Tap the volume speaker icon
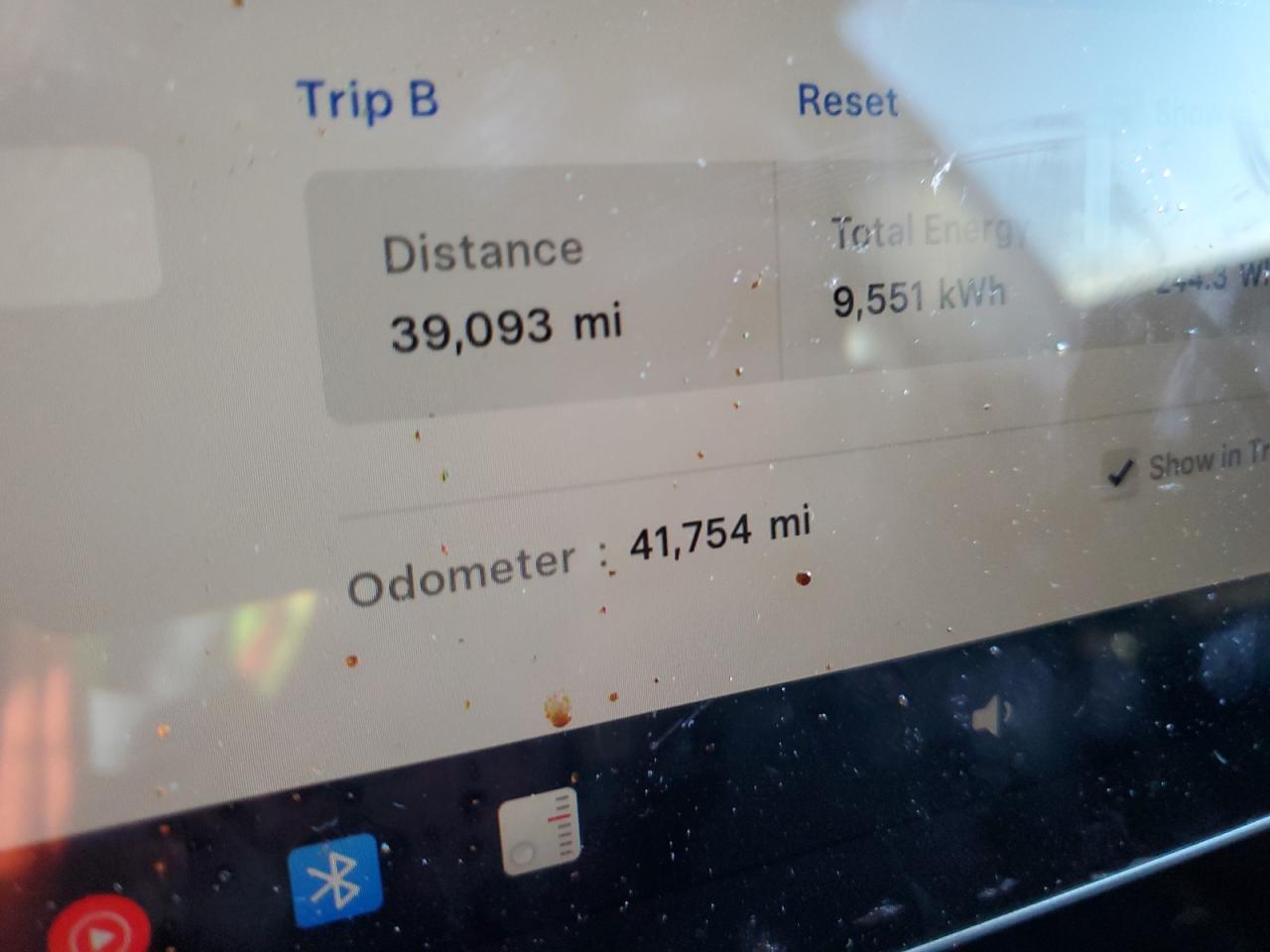The height and width of the screenshot is (952, 1270). tap(990, 716)
